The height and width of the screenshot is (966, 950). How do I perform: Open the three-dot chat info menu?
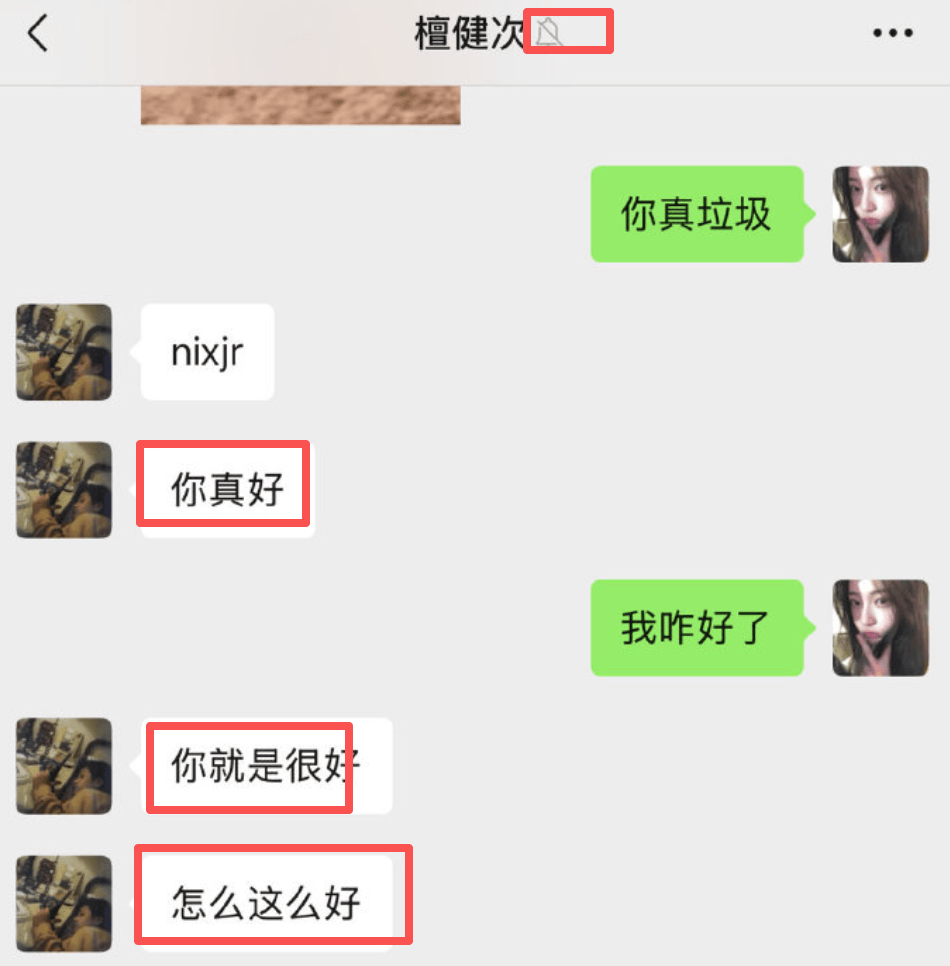[892, 34]
